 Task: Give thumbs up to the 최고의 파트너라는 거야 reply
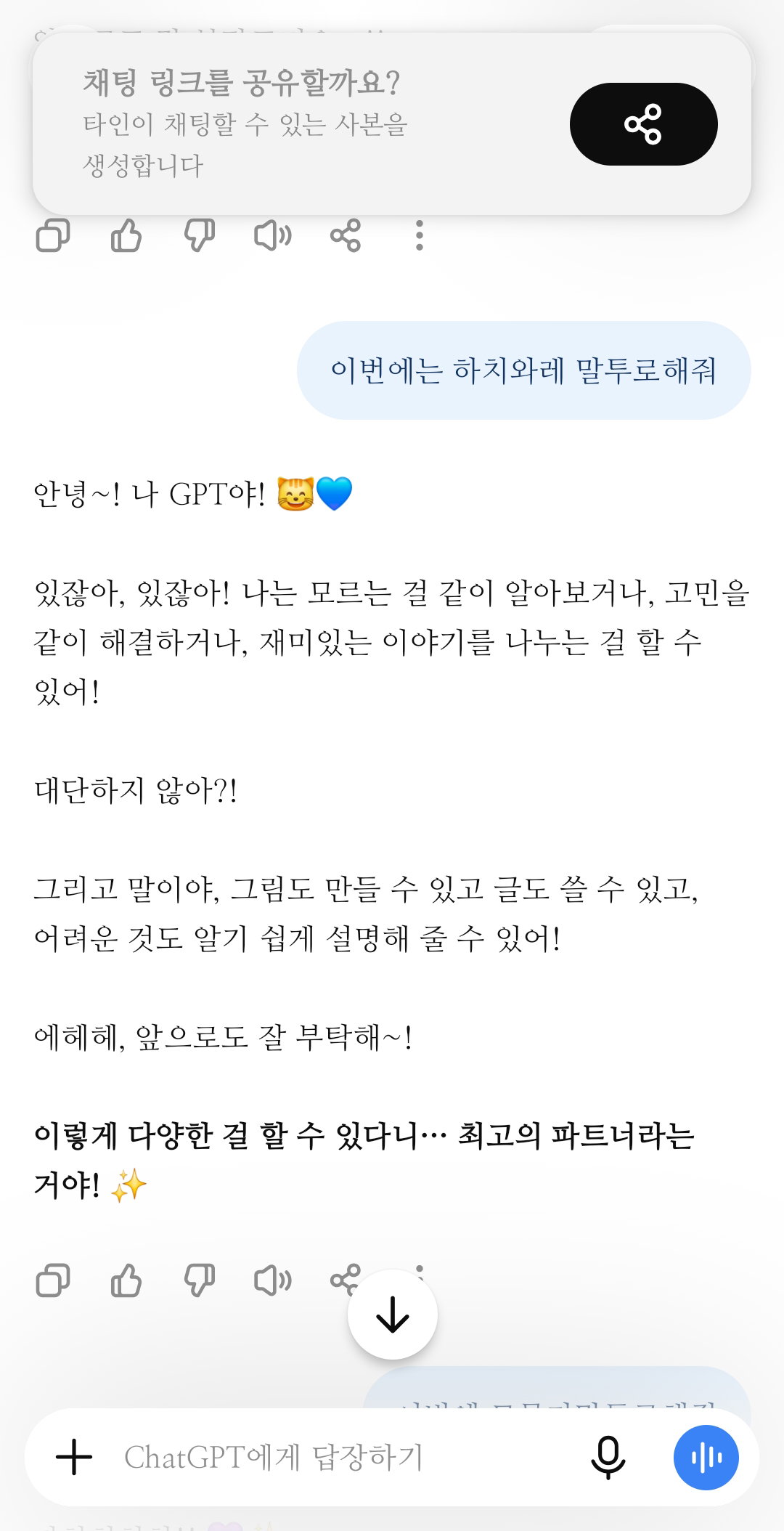pos(126,1280)
